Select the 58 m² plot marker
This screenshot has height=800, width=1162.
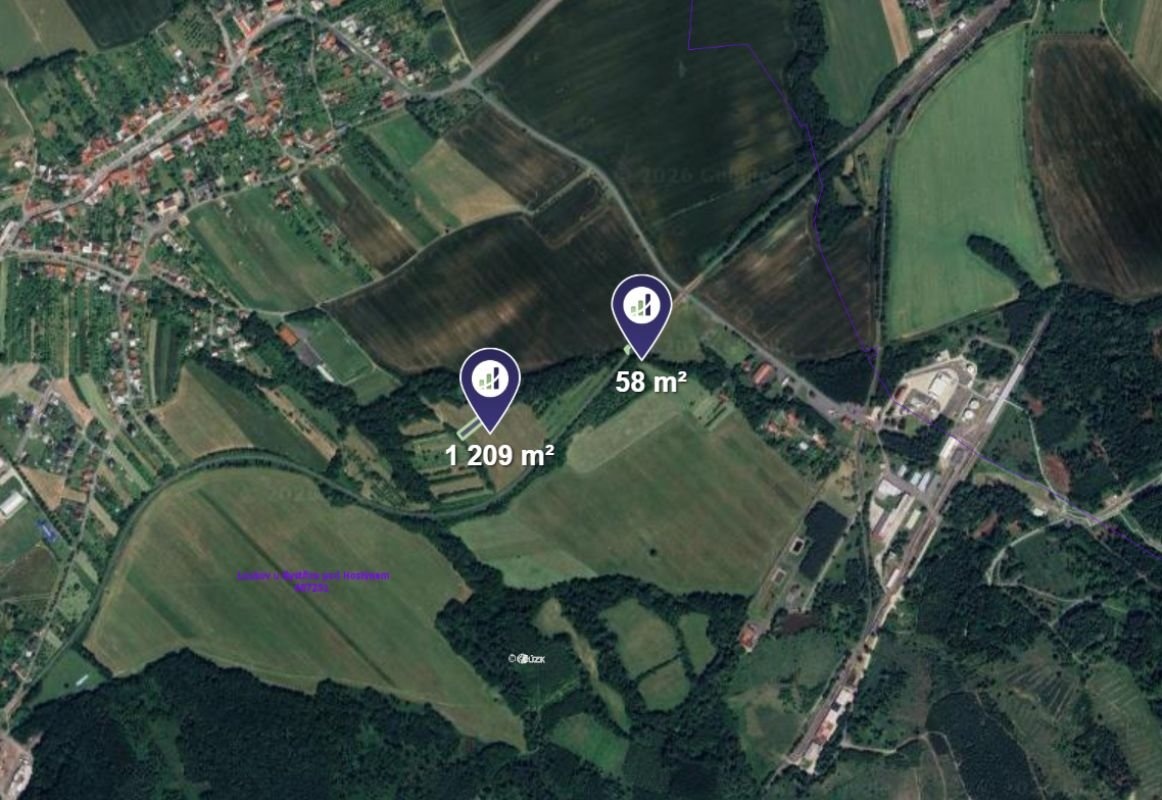coord(641,307)
